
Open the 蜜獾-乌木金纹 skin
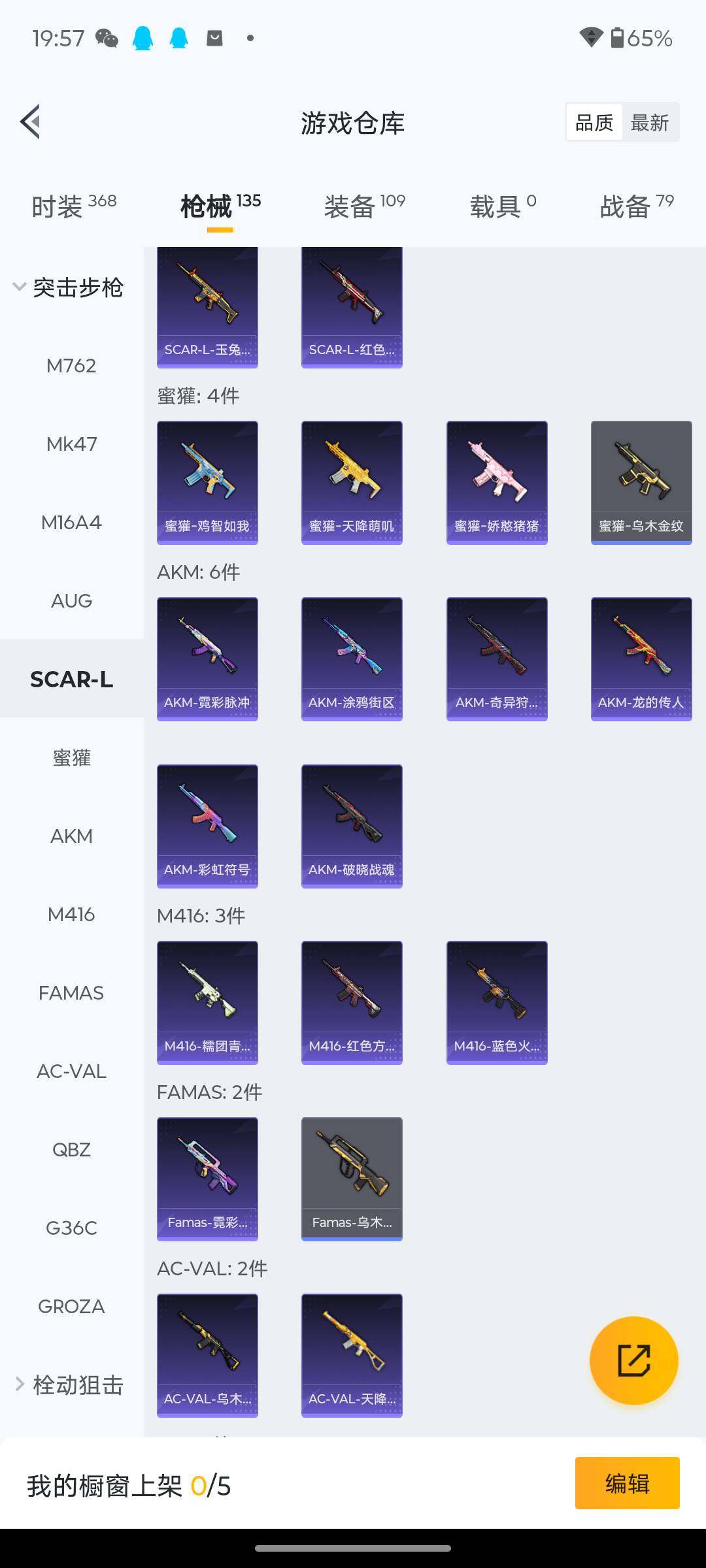point(641,482)
